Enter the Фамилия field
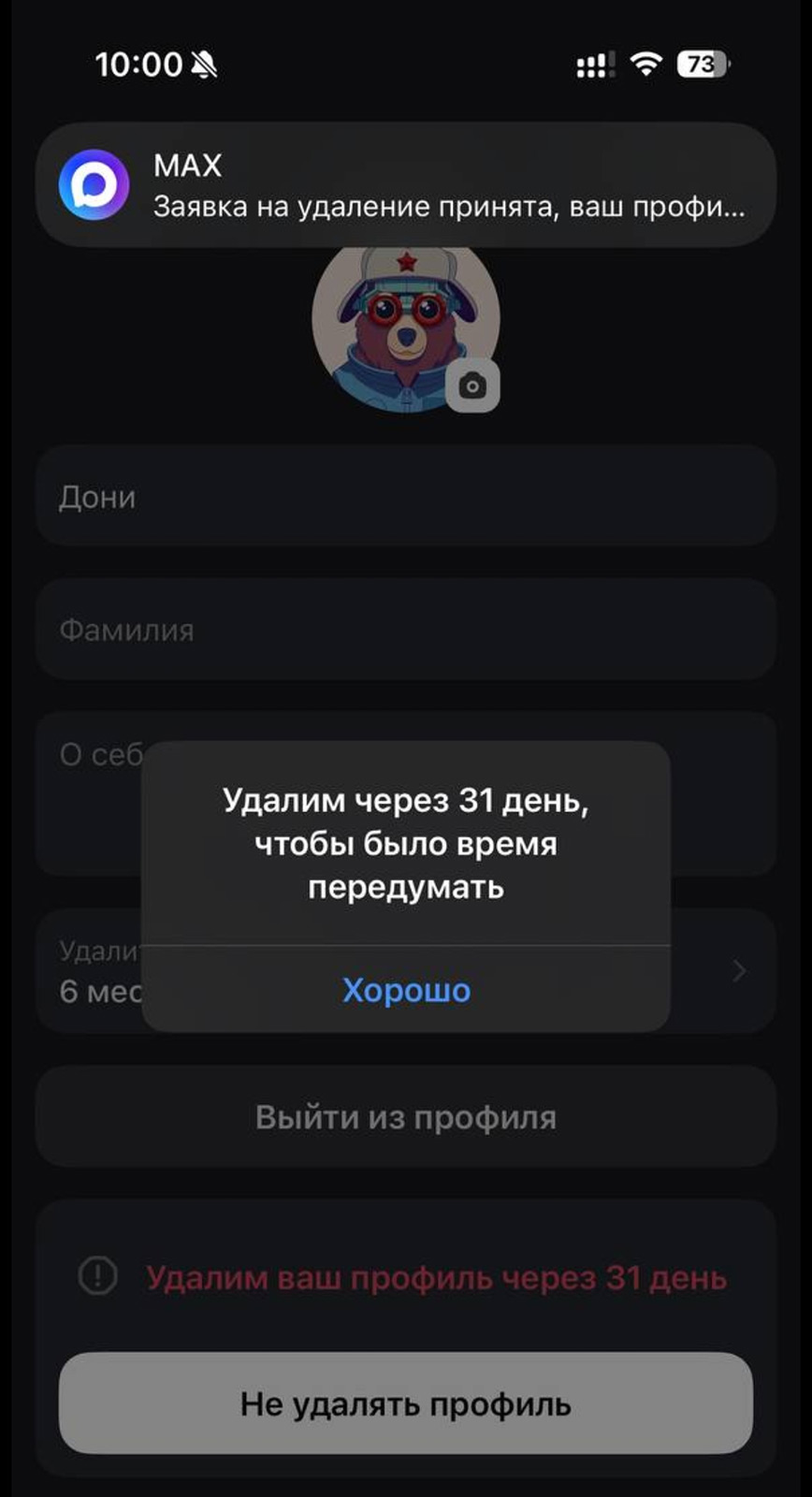The width and height of the screenshot is (812, 1497). coord(406,630)
